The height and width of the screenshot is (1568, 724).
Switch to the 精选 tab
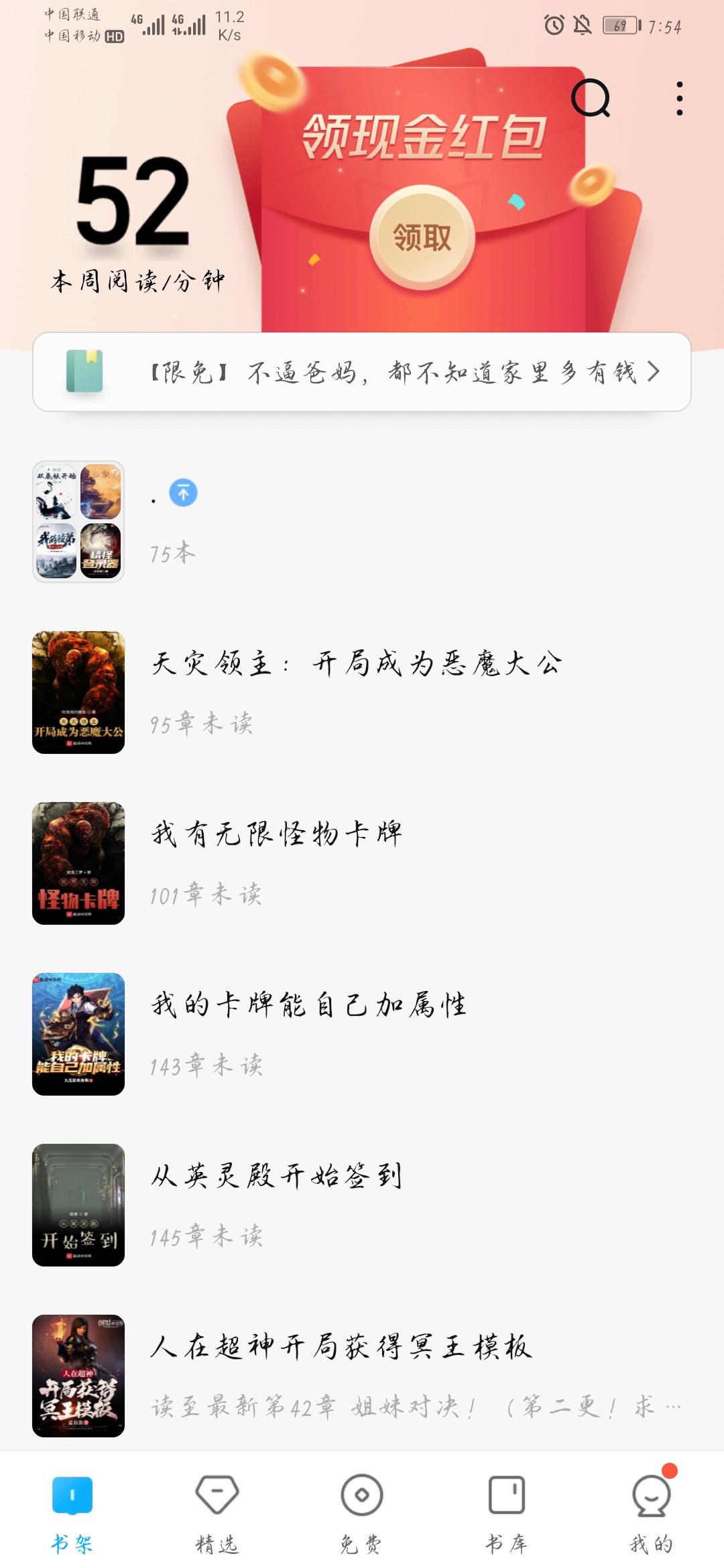[x=217, y=1512]
